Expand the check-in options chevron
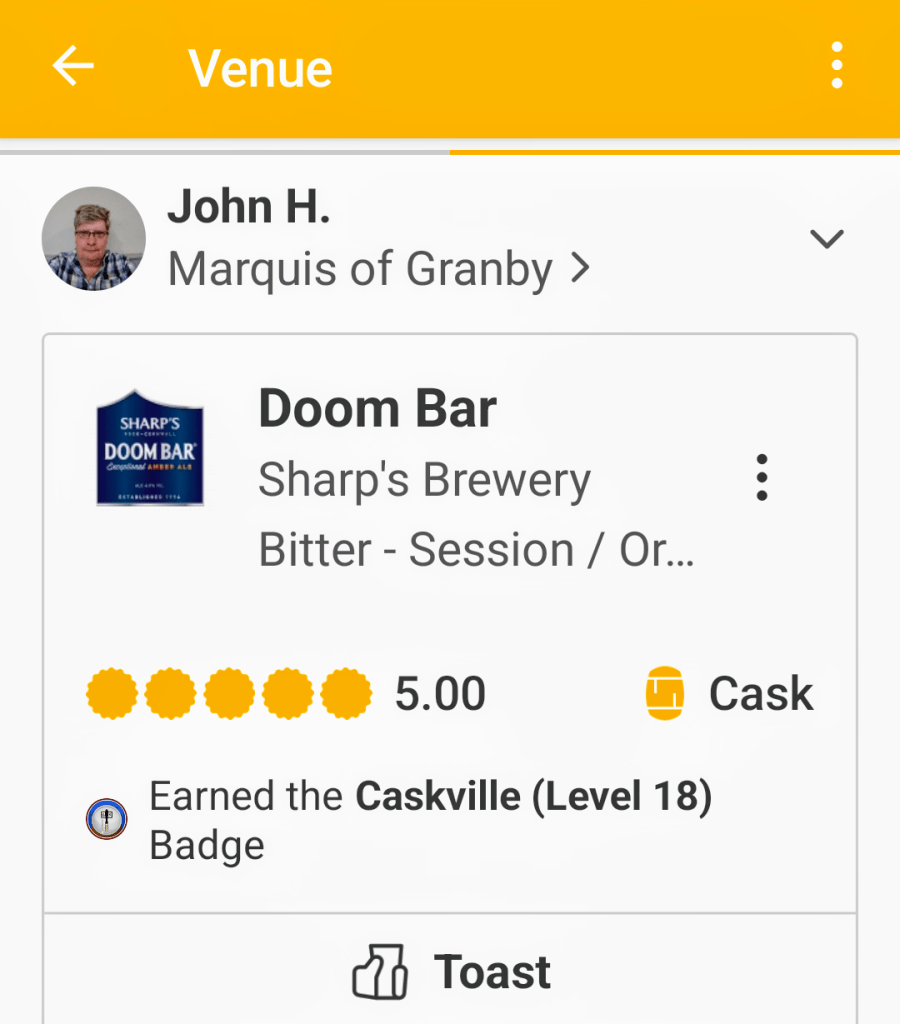The height and width of the screenshot is (1024, 900). 827,239
